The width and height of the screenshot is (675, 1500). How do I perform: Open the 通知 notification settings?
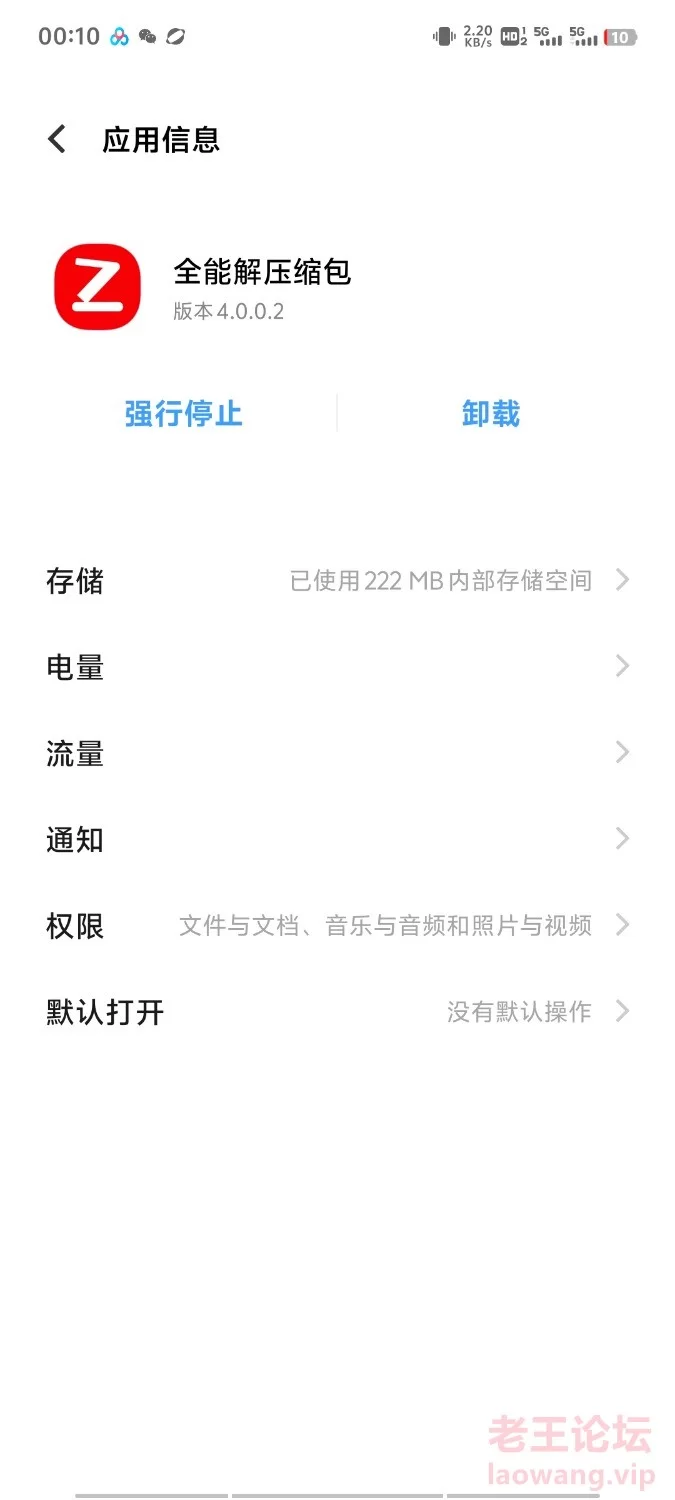point(337,838)
